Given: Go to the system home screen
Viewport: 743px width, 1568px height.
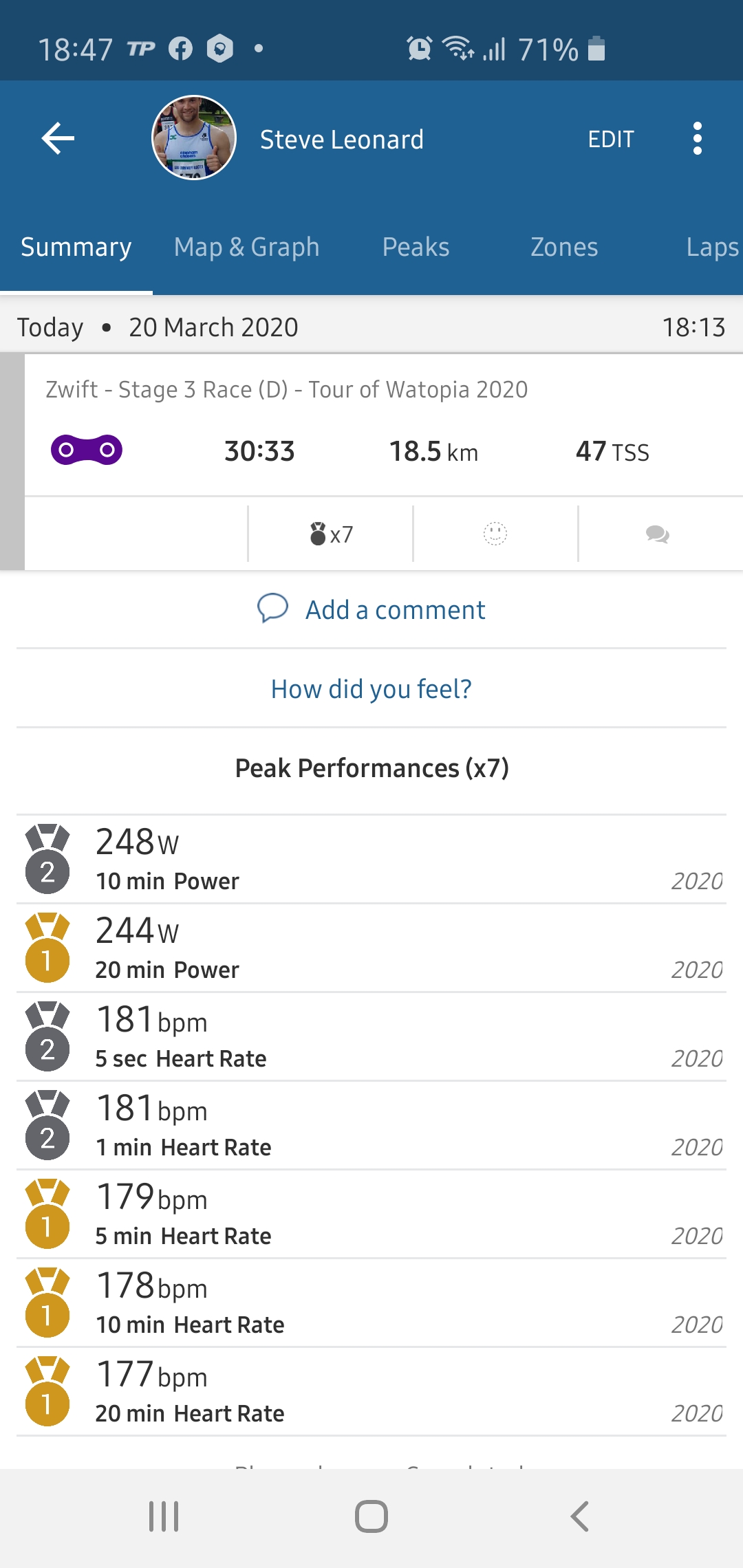Looking at the screenshot, I should click(x=371, y=1516).
